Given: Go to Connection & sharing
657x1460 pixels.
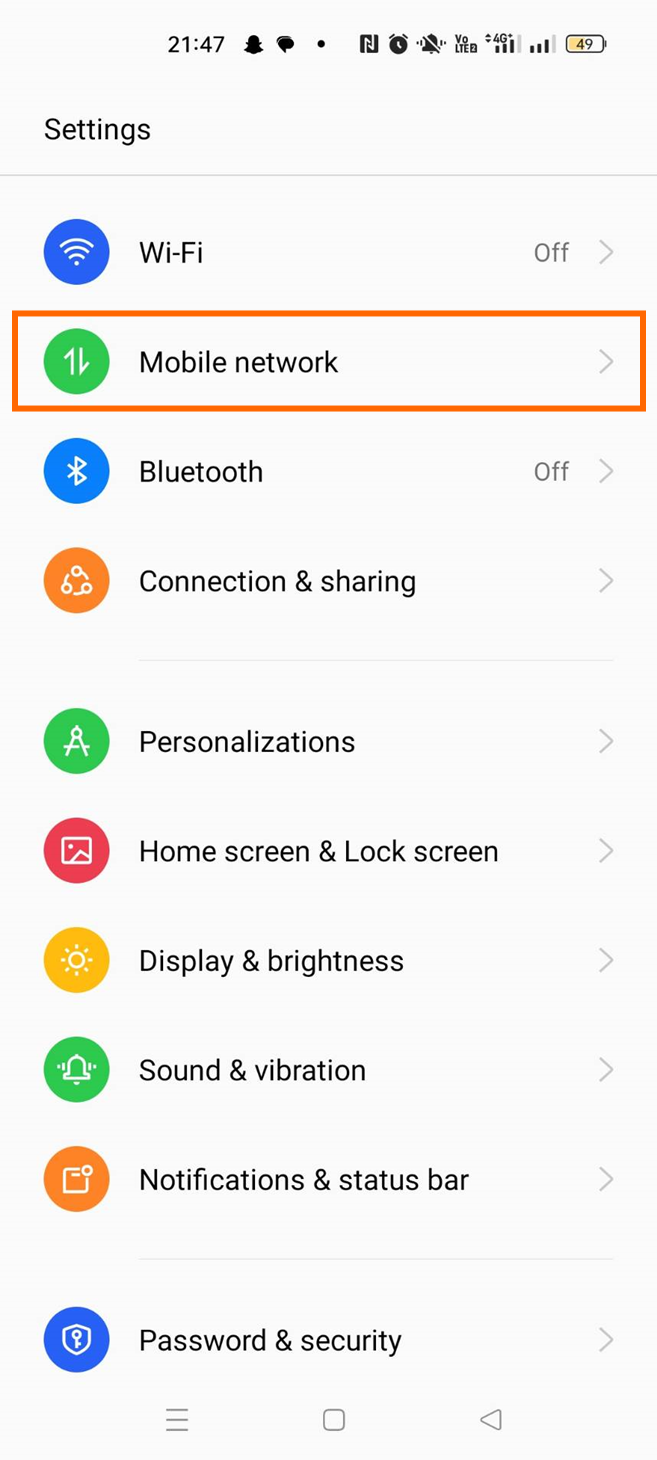Looking at the screenshot, I should coord(328,581).
